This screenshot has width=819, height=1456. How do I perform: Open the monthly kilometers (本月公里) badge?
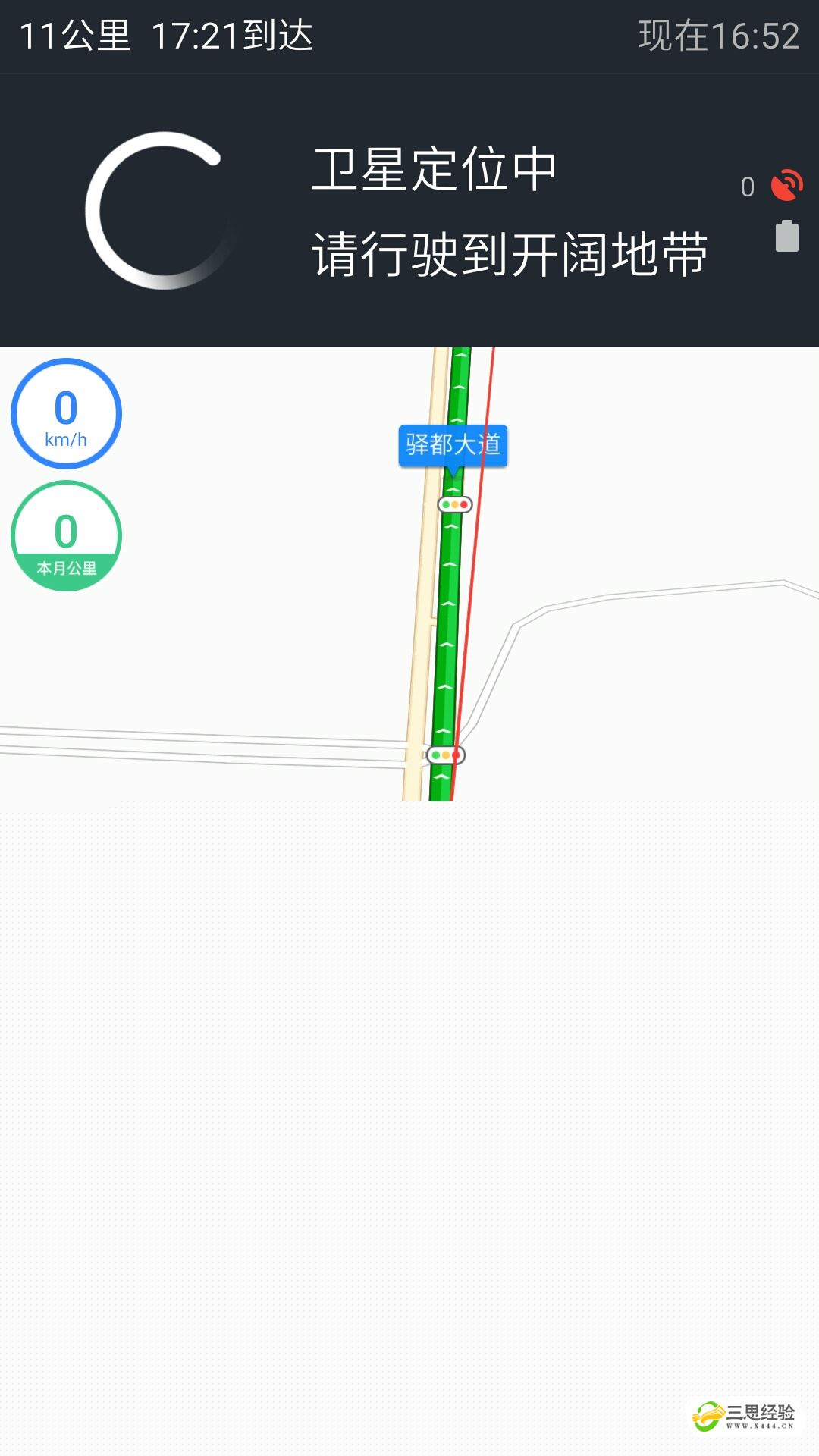click(x=66, y=537)
